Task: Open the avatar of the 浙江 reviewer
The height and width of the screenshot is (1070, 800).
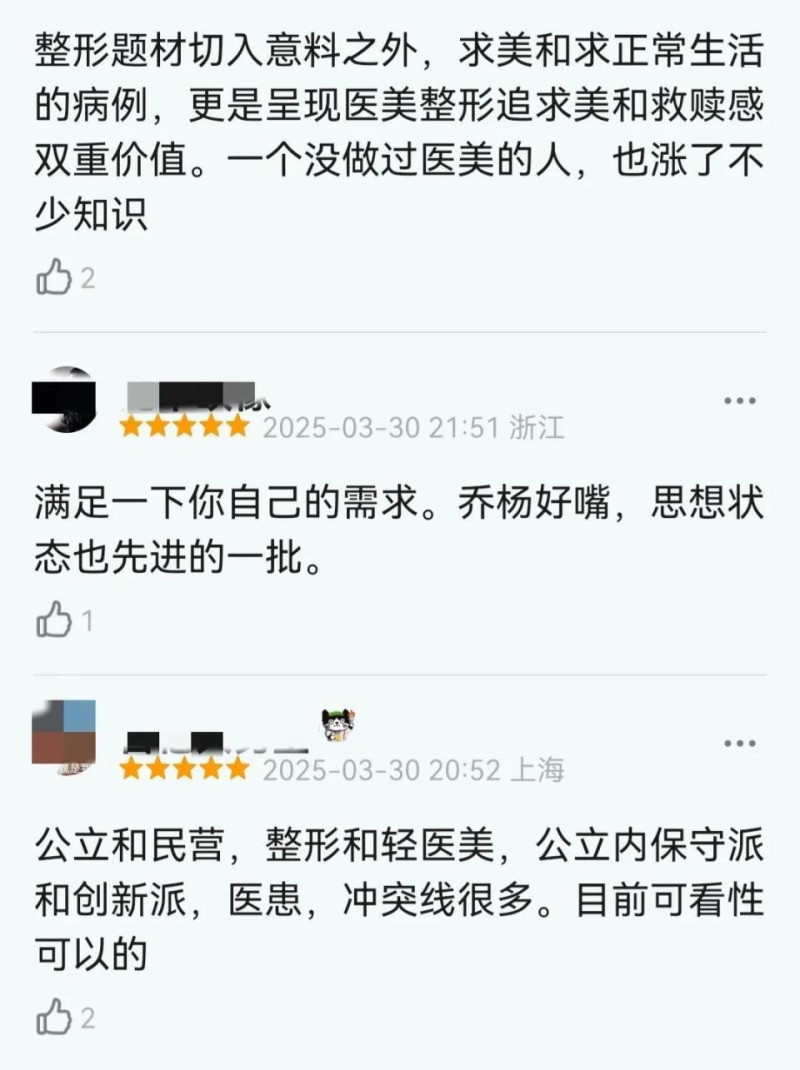Action: (64, 401)
